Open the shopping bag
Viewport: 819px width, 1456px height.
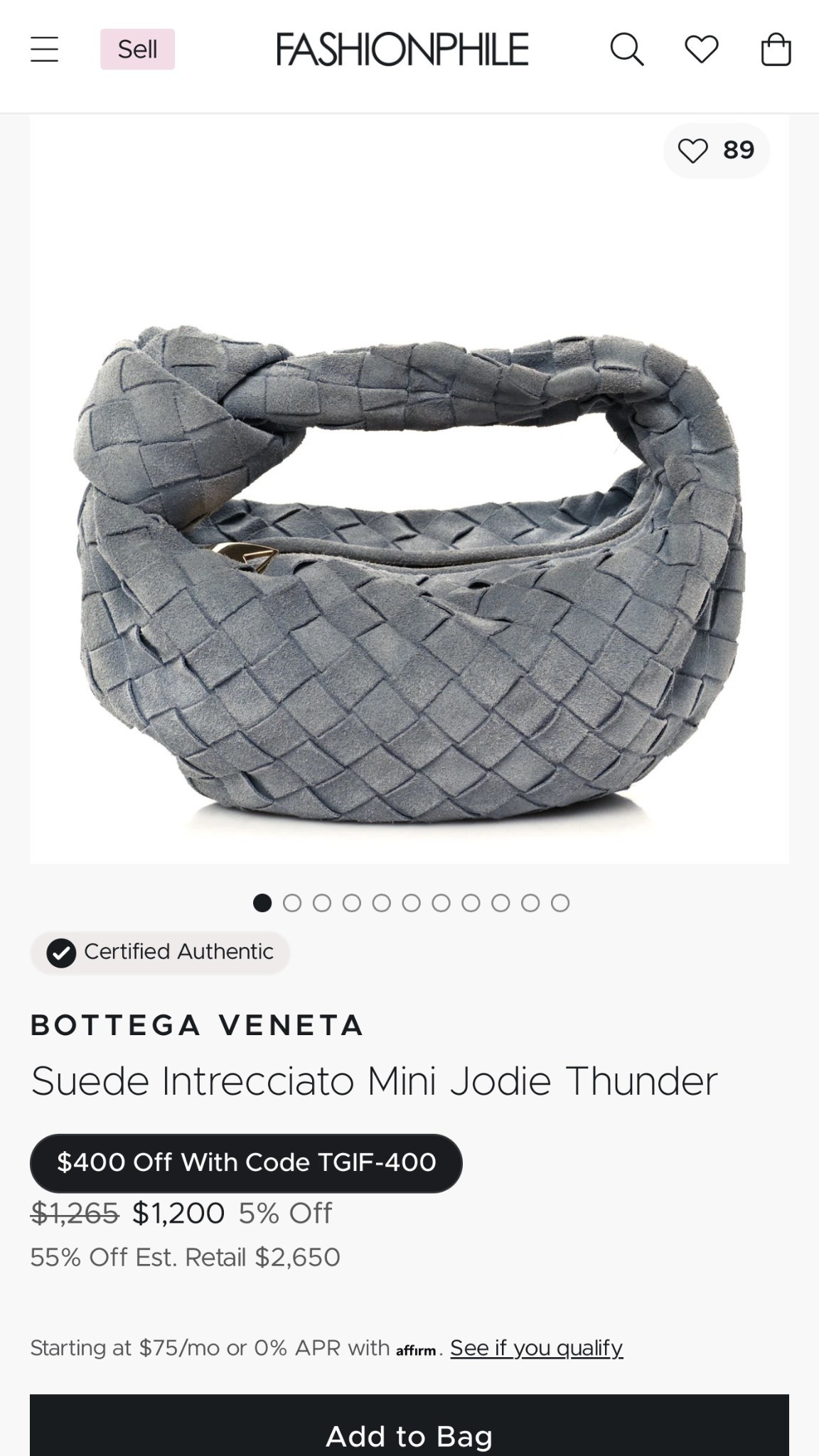coord(776,49)
